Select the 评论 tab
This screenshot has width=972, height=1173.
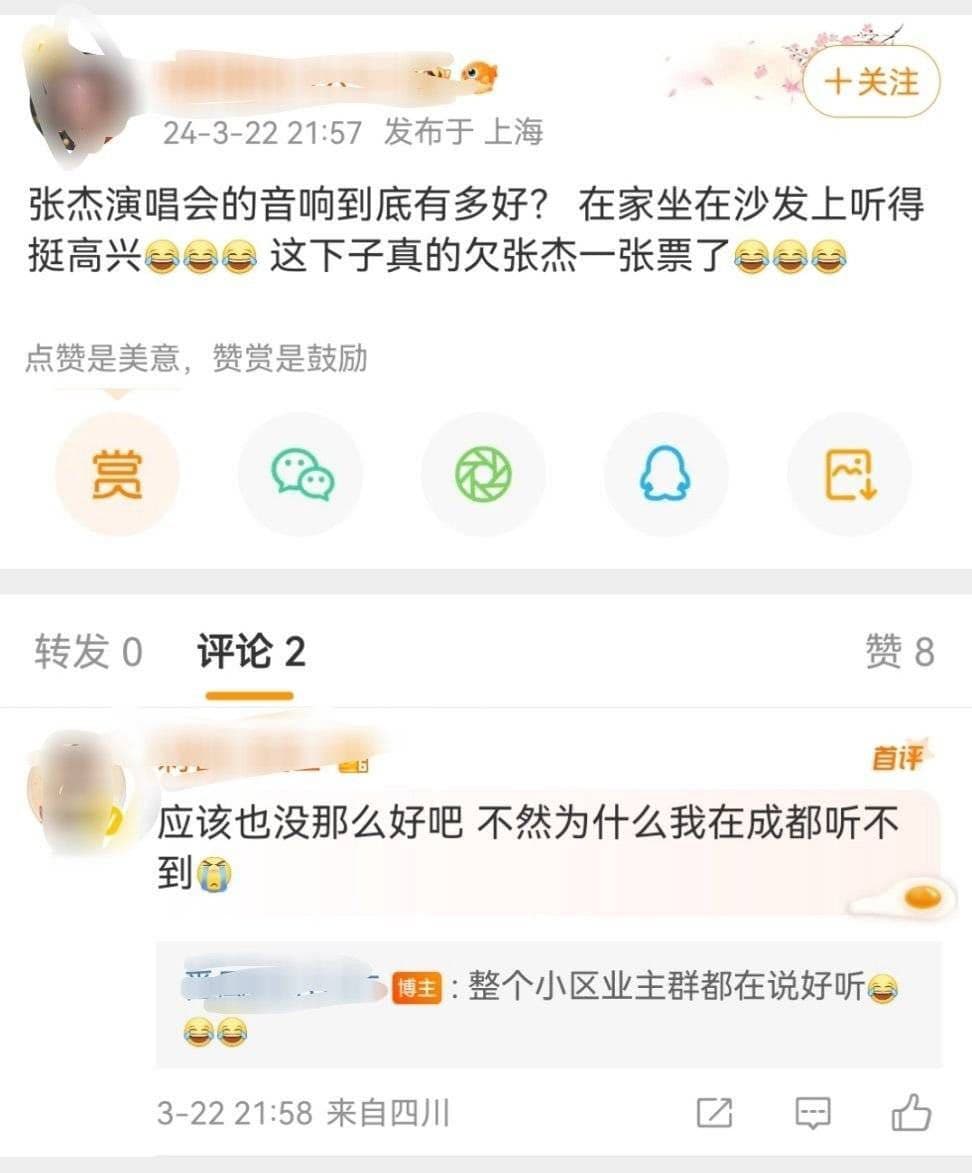click(250, 652)
